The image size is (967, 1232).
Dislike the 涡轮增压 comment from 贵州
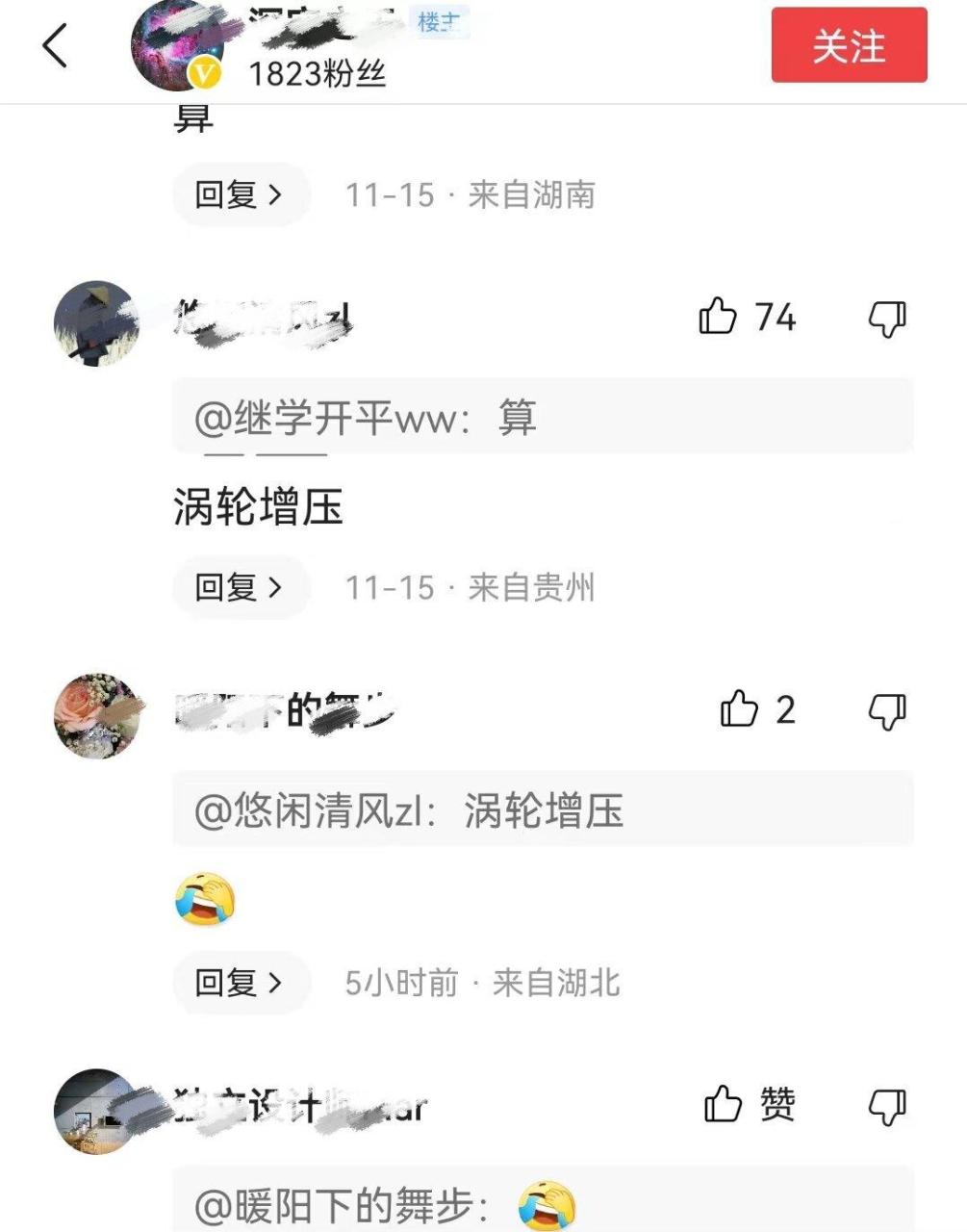pos(887,319)
